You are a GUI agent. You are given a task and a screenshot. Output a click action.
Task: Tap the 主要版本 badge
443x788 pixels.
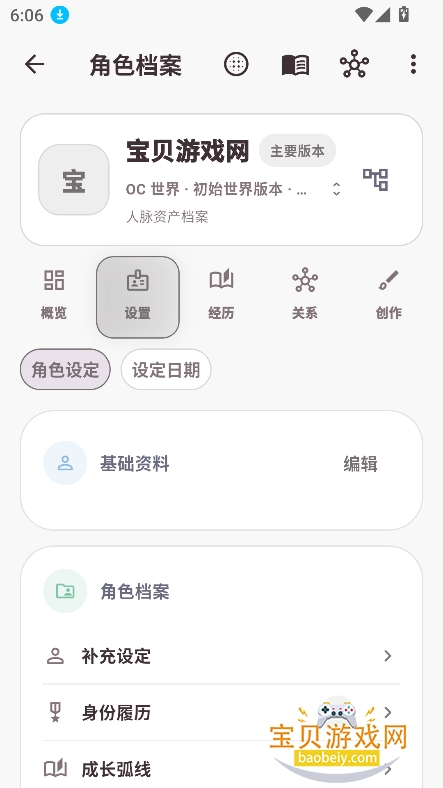297,151
